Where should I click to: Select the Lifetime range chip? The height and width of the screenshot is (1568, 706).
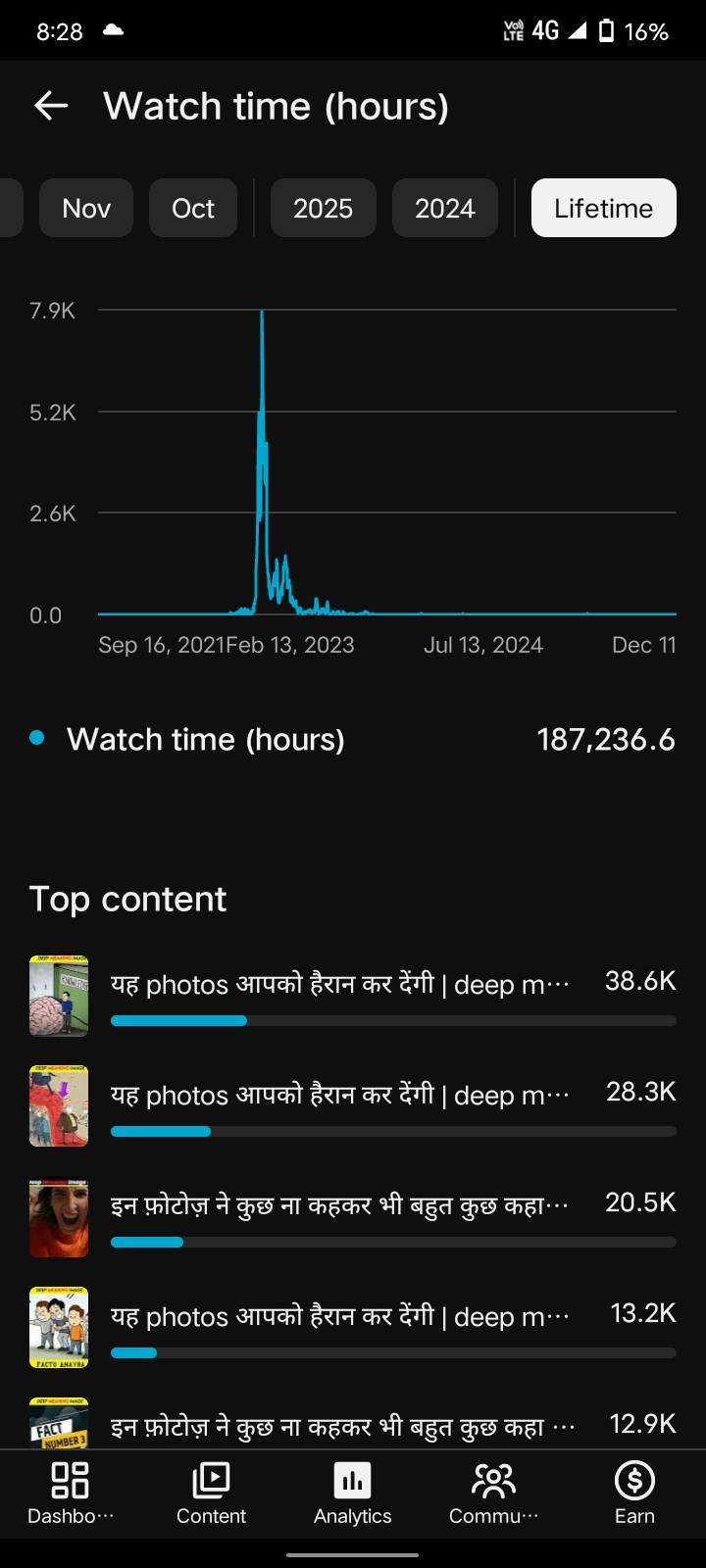603,208
